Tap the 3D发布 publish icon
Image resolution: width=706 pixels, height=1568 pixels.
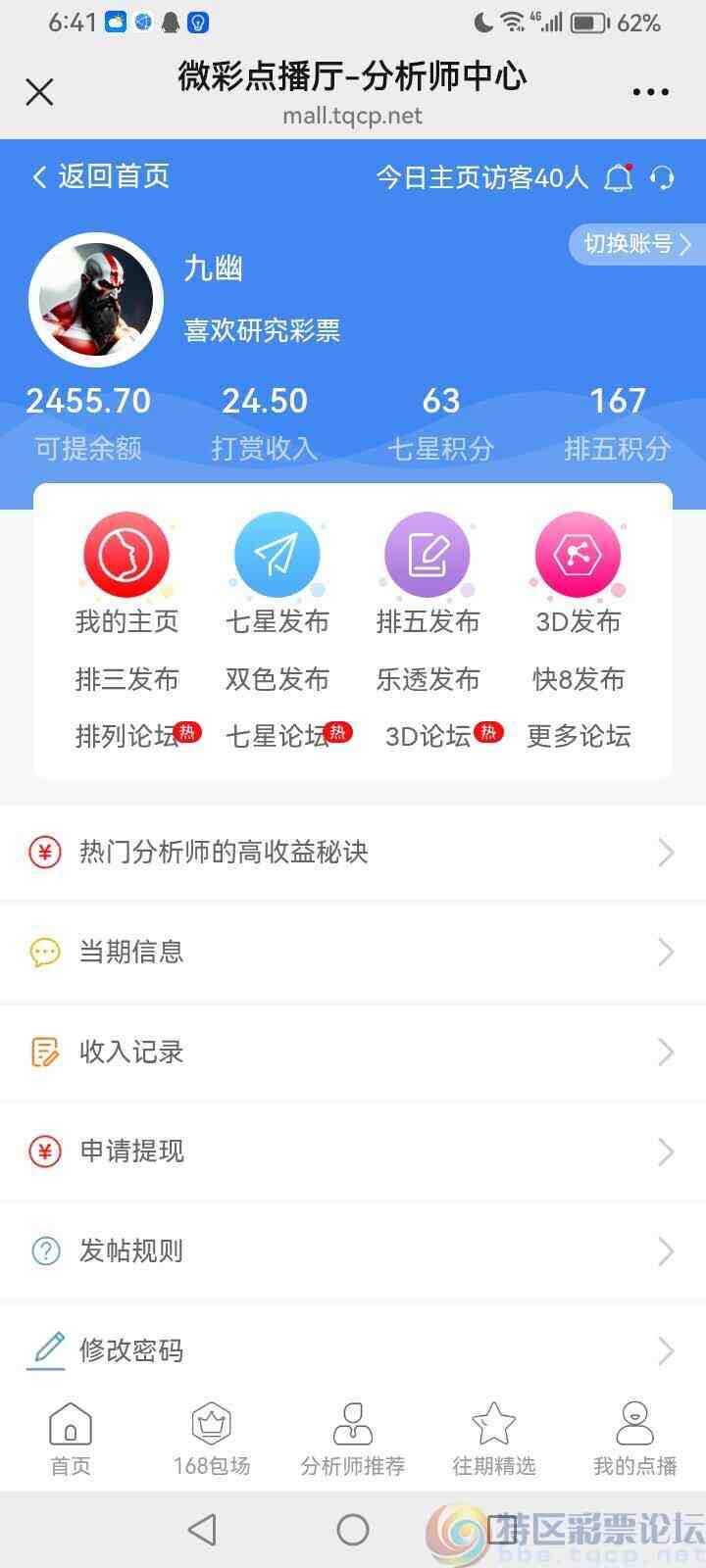pos(578,554)
